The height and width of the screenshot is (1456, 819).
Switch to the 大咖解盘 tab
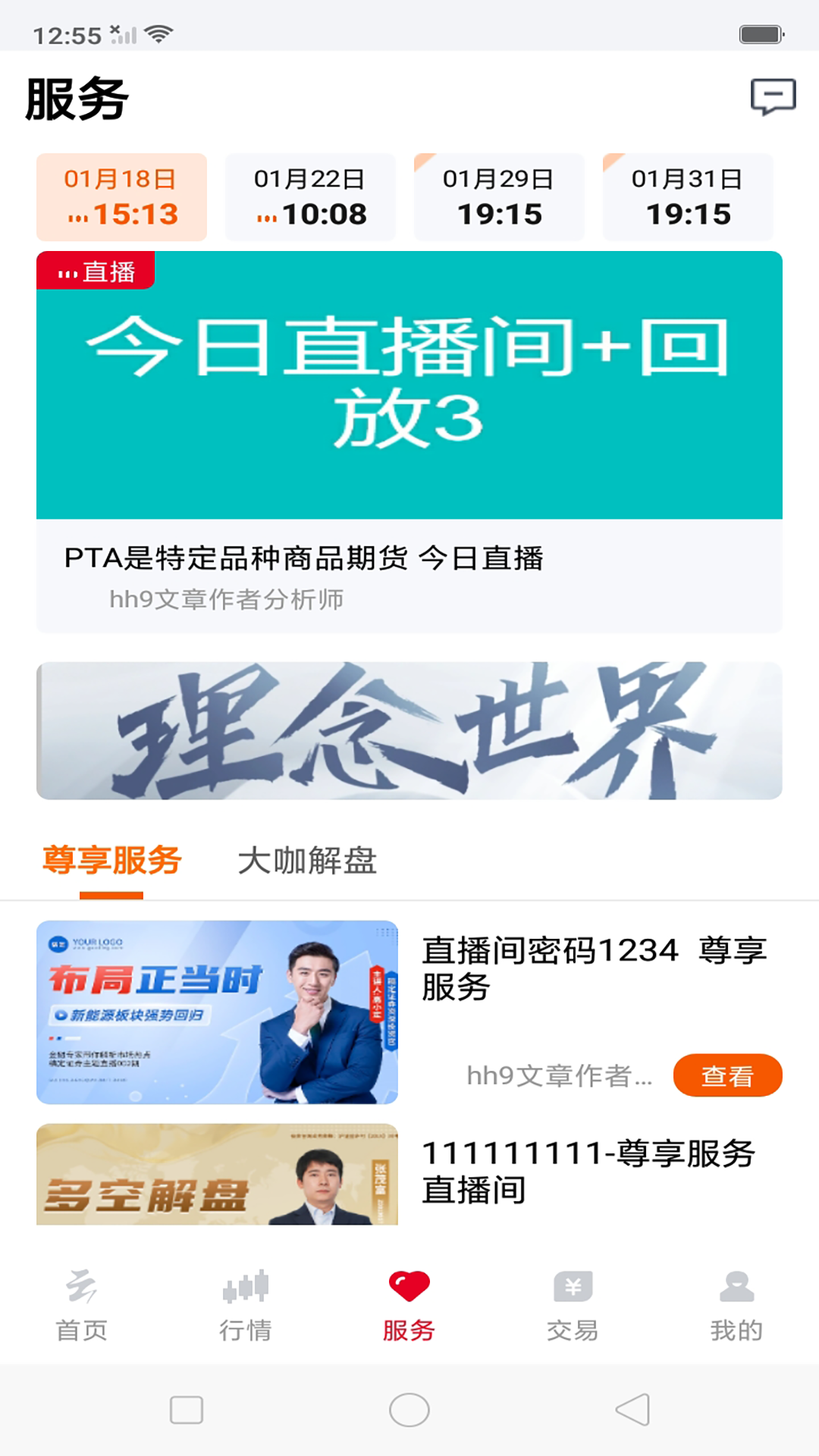307,861
